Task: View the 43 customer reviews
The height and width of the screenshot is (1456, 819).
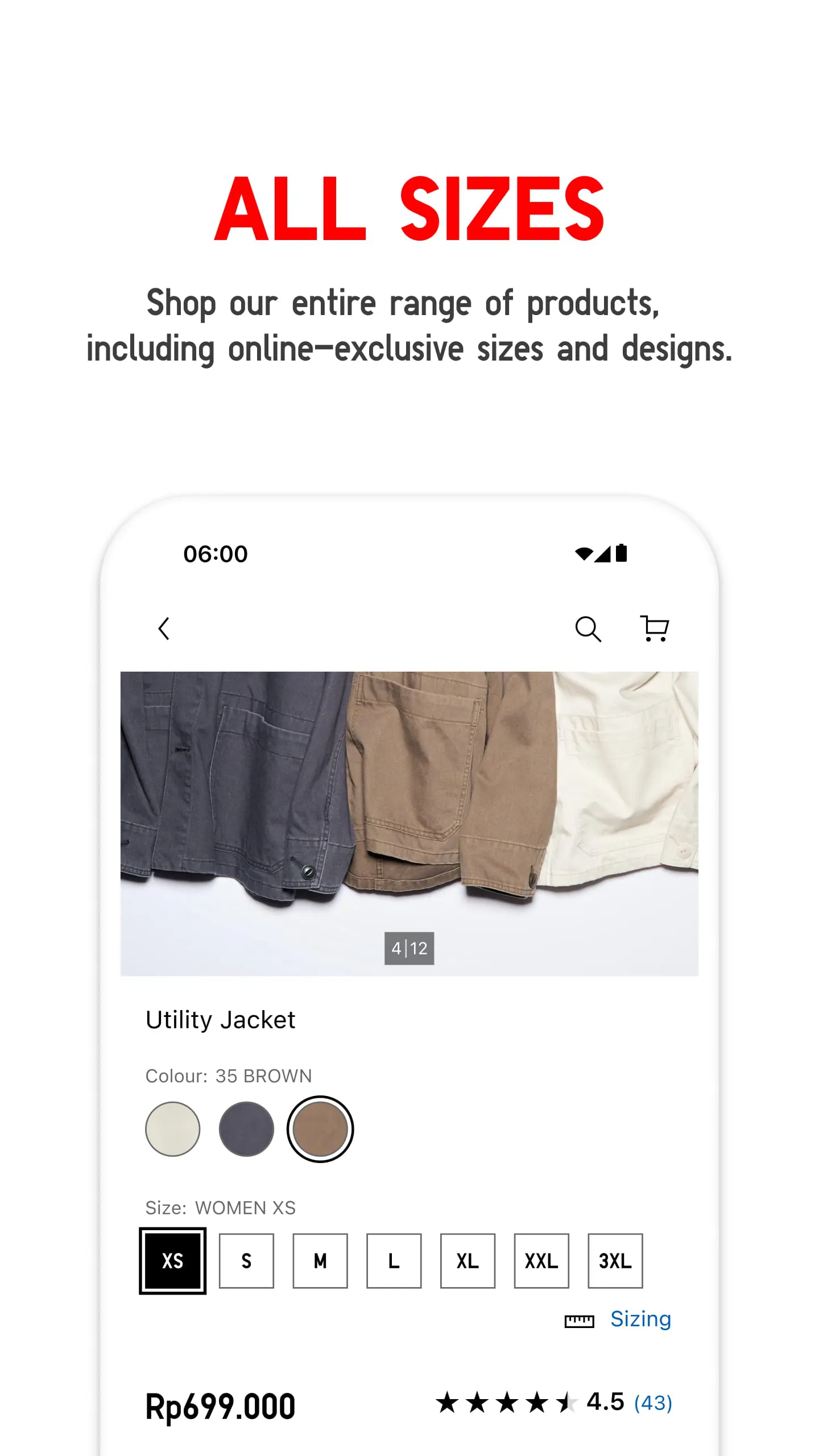Action: coord(653,1403)
